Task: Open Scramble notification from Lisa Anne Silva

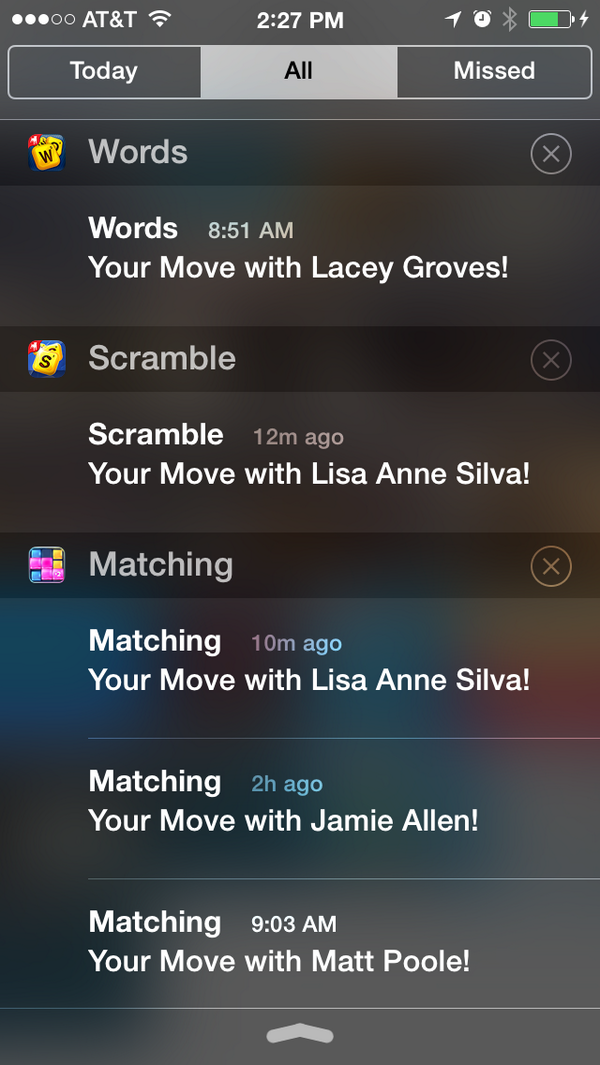Action: (300, 462)
